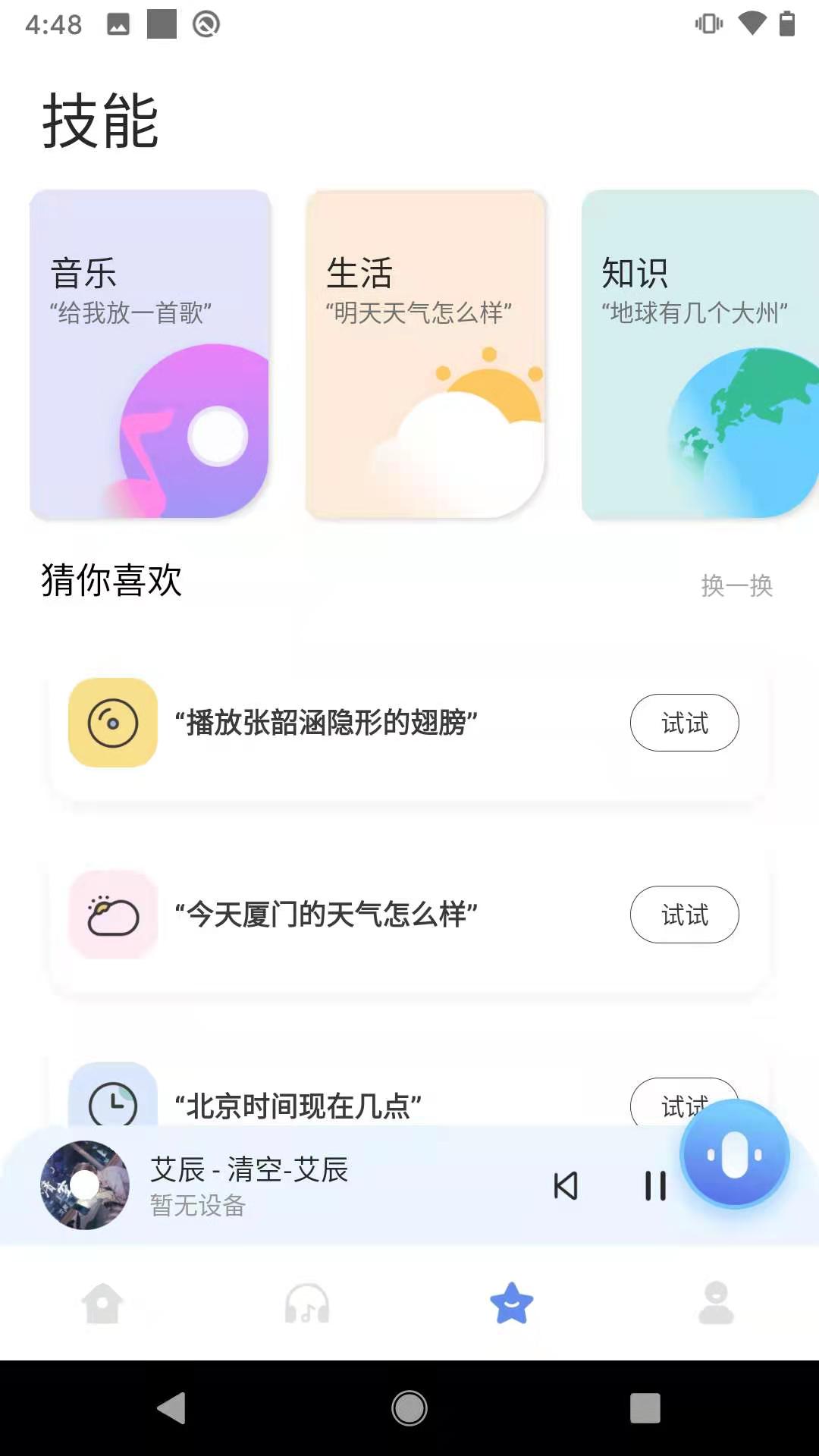Tap 试试 for 今天厦门的天气怎么样
Screen dimensions: 819x1456
[684, 915]
